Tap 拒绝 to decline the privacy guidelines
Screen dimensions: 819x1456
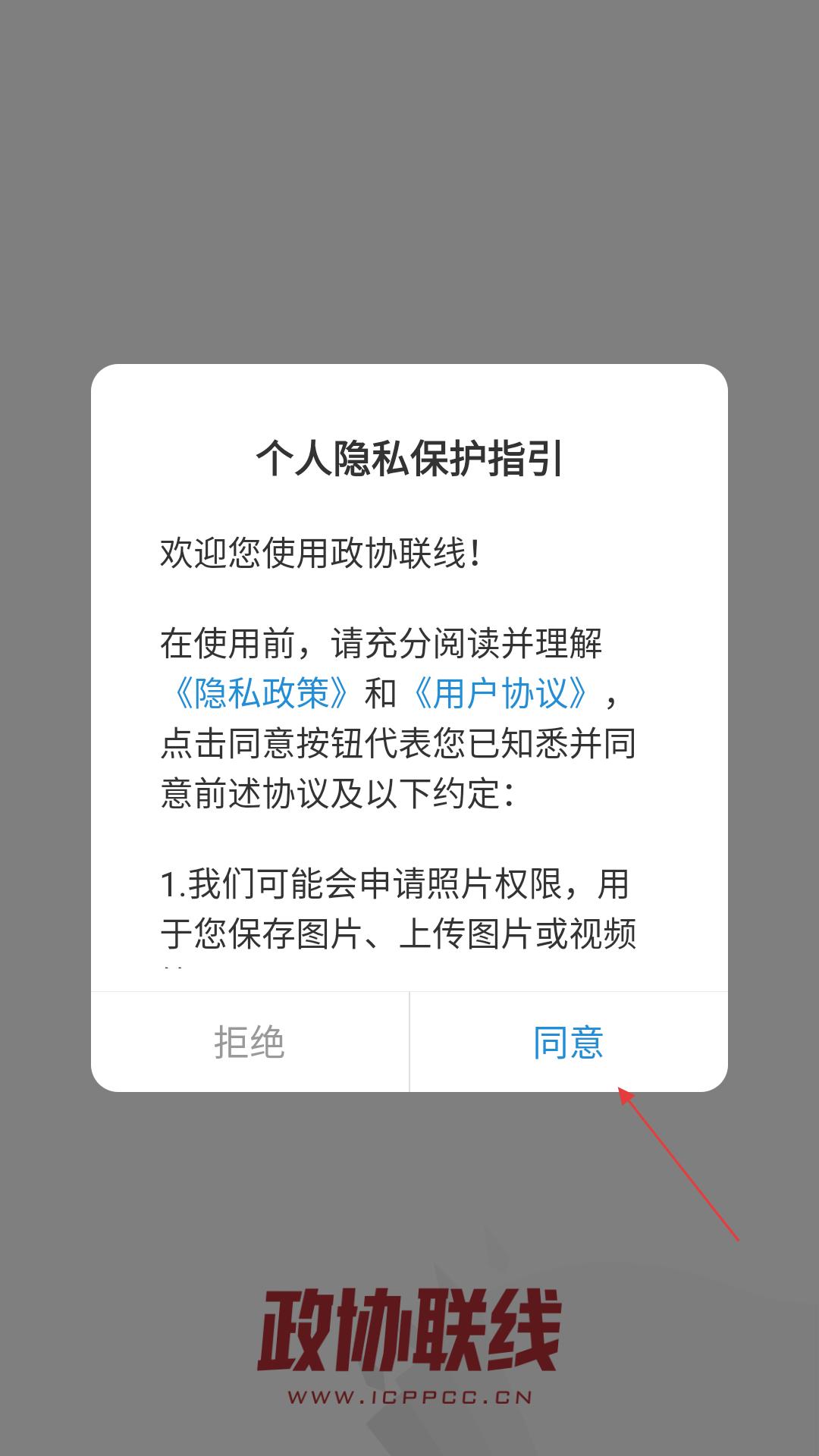point(249,1042)
